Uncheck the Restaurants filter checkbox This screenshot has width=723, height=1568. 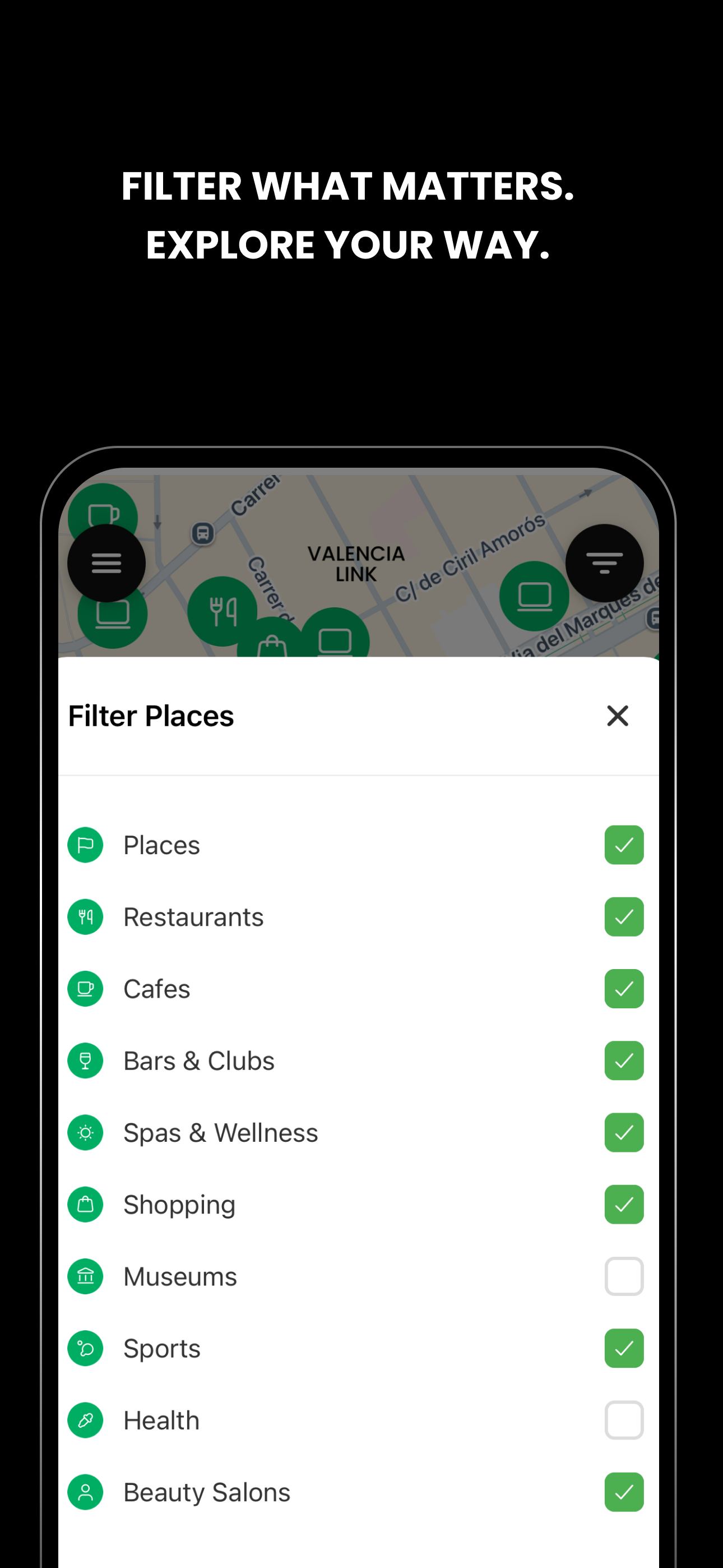pyautogui.click(x=624, y=916)
